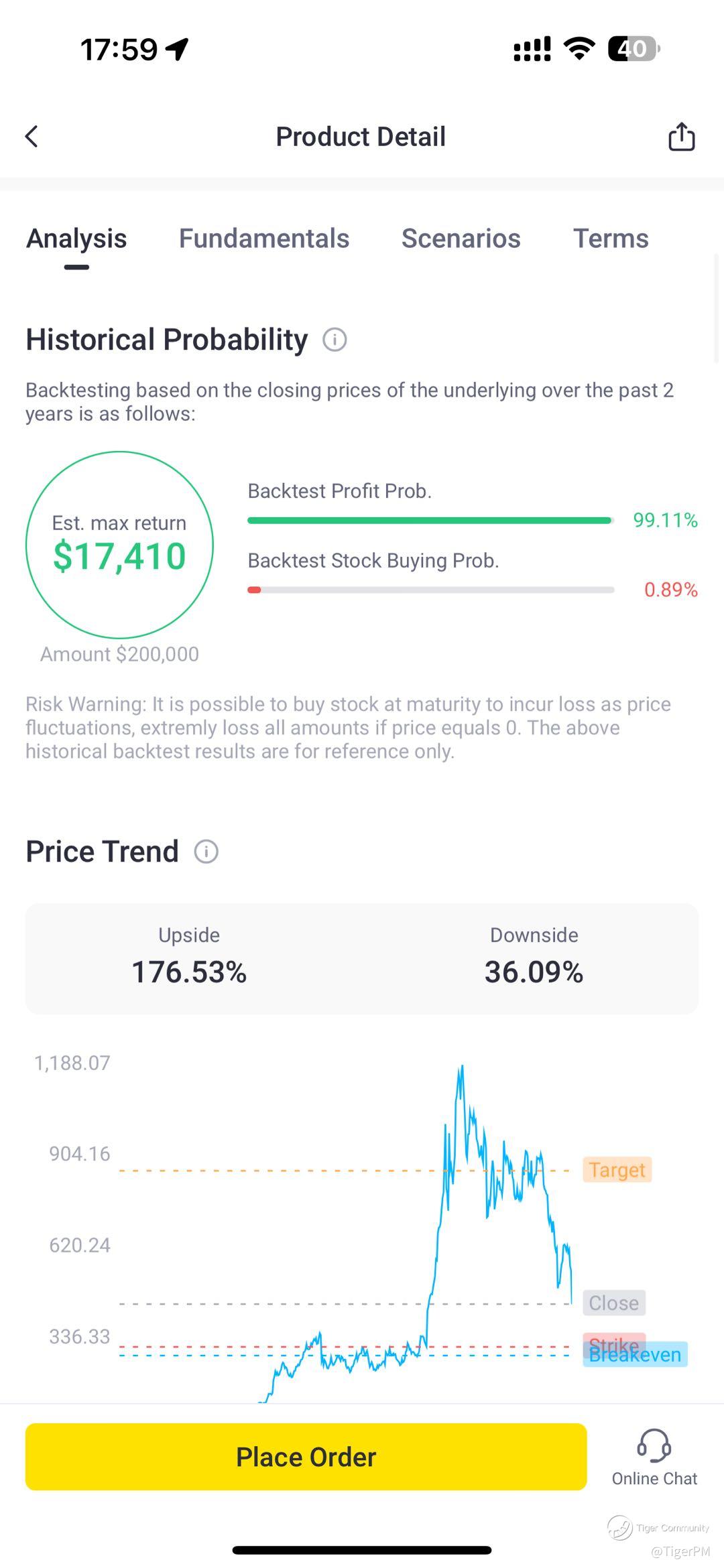Select the Analysis tab
724x1568 pixels.
pyautogui.click(x=76, y=239)
